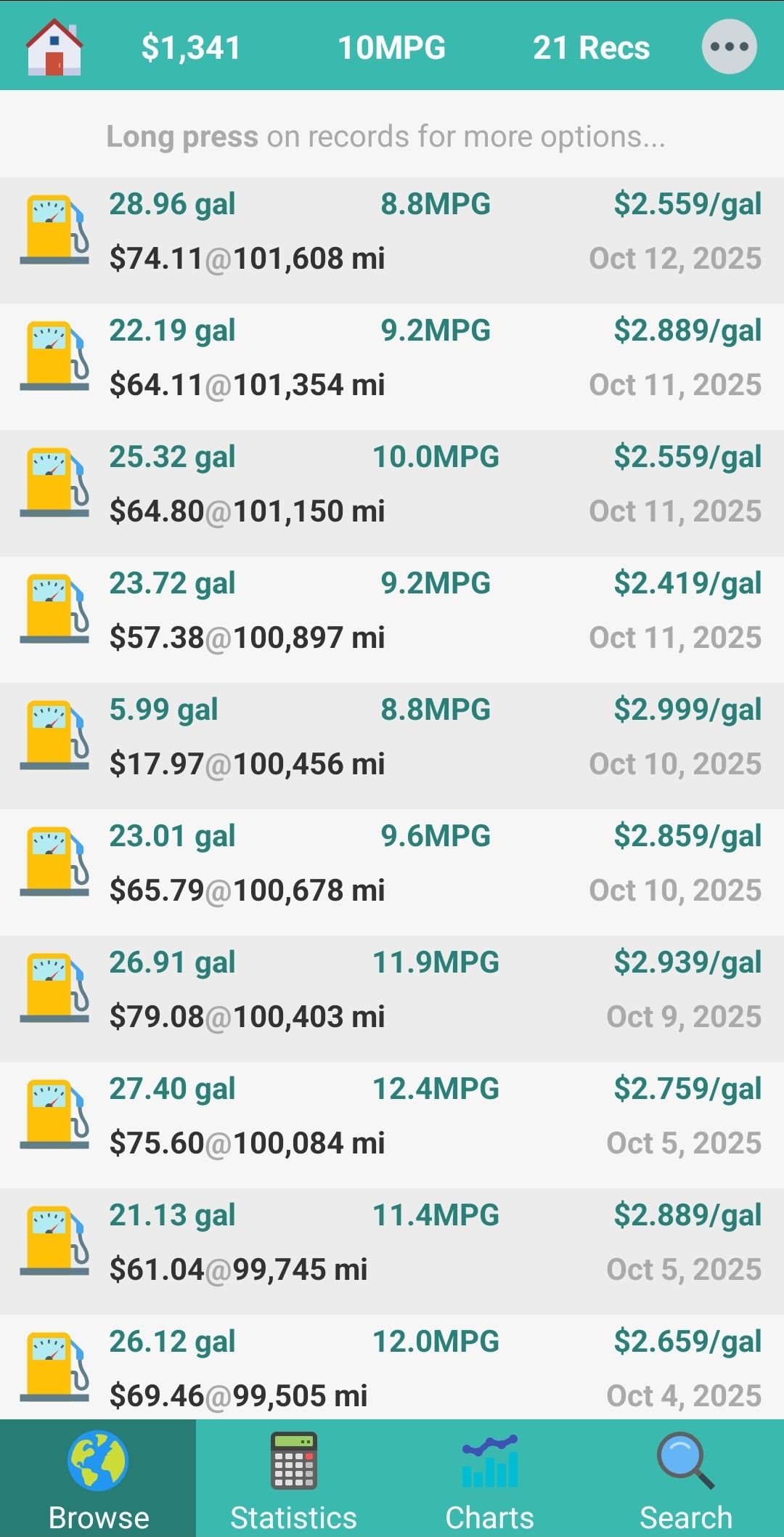Switch to the Statistics tab
Viewport: 784px width, 1537px height.
pos(293,1479)
